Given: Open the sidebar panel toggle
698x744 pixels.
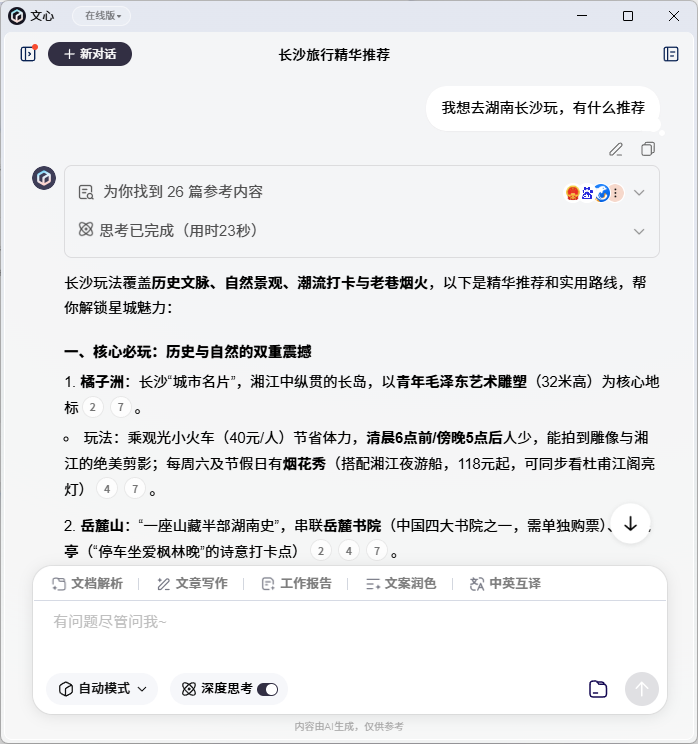Looking at the screenshot, I should coord(28,54).
